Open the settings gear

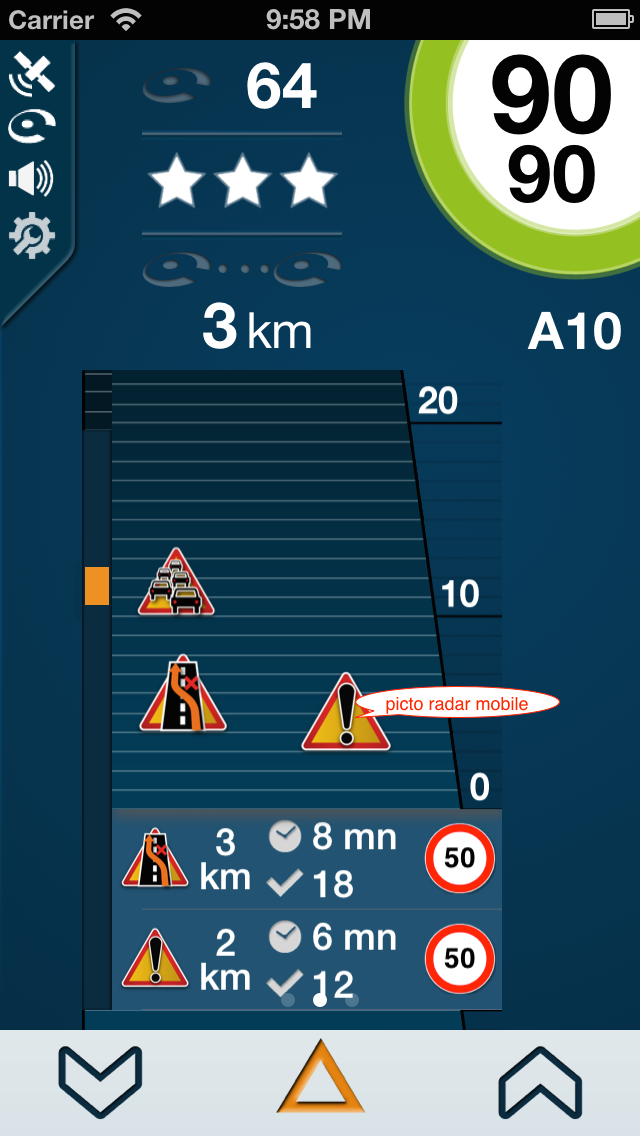coord(32,236)
